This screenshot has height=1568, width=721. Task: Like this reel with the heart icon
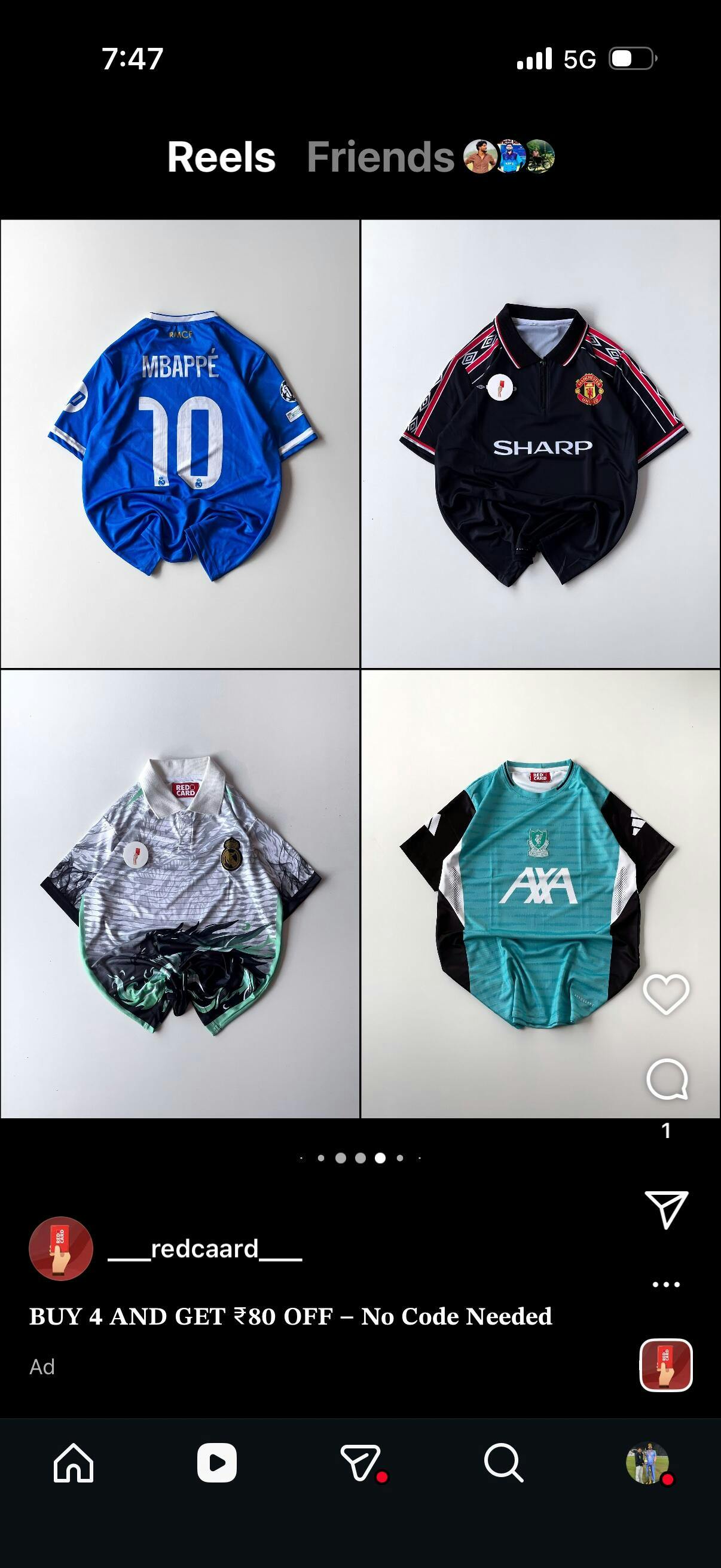(x=665, y=994)
